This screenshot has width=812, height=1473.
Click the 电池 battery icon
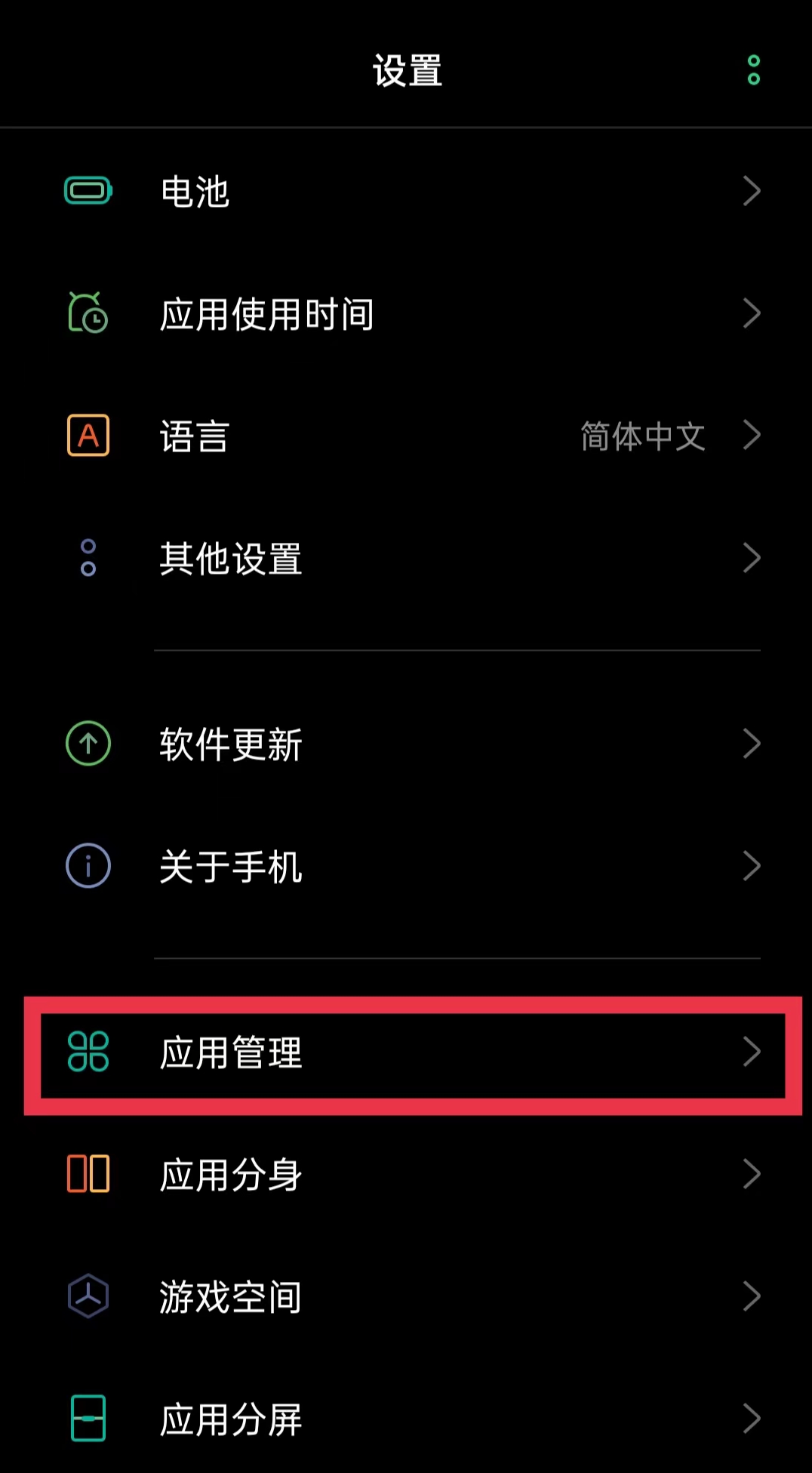coord(88,191)
